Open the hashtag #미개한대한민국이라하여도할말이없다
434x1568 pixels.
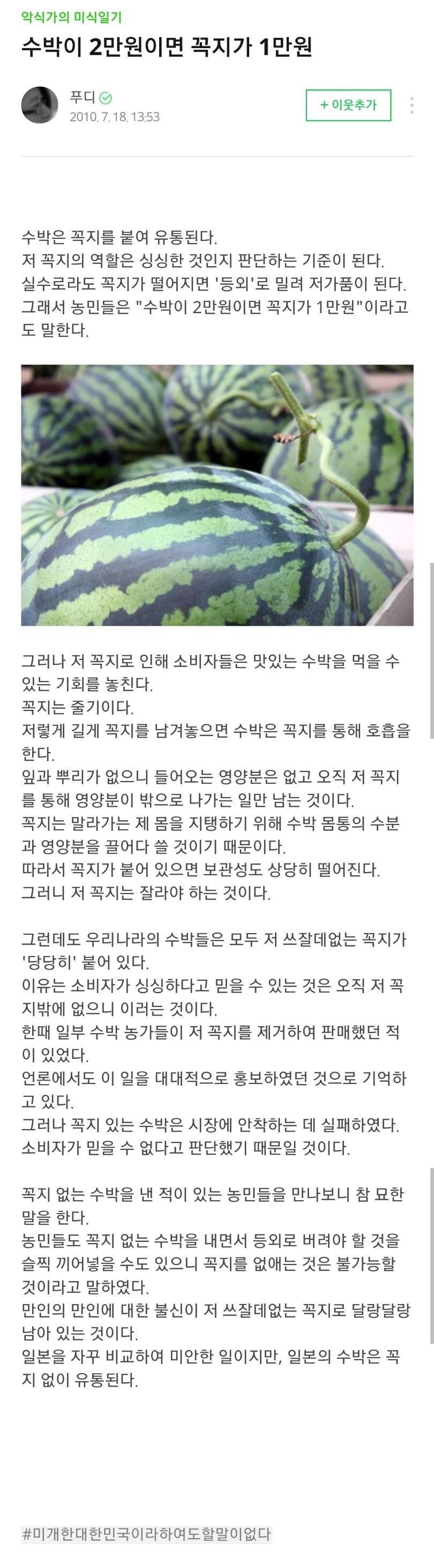click(x=146, y=1533)
